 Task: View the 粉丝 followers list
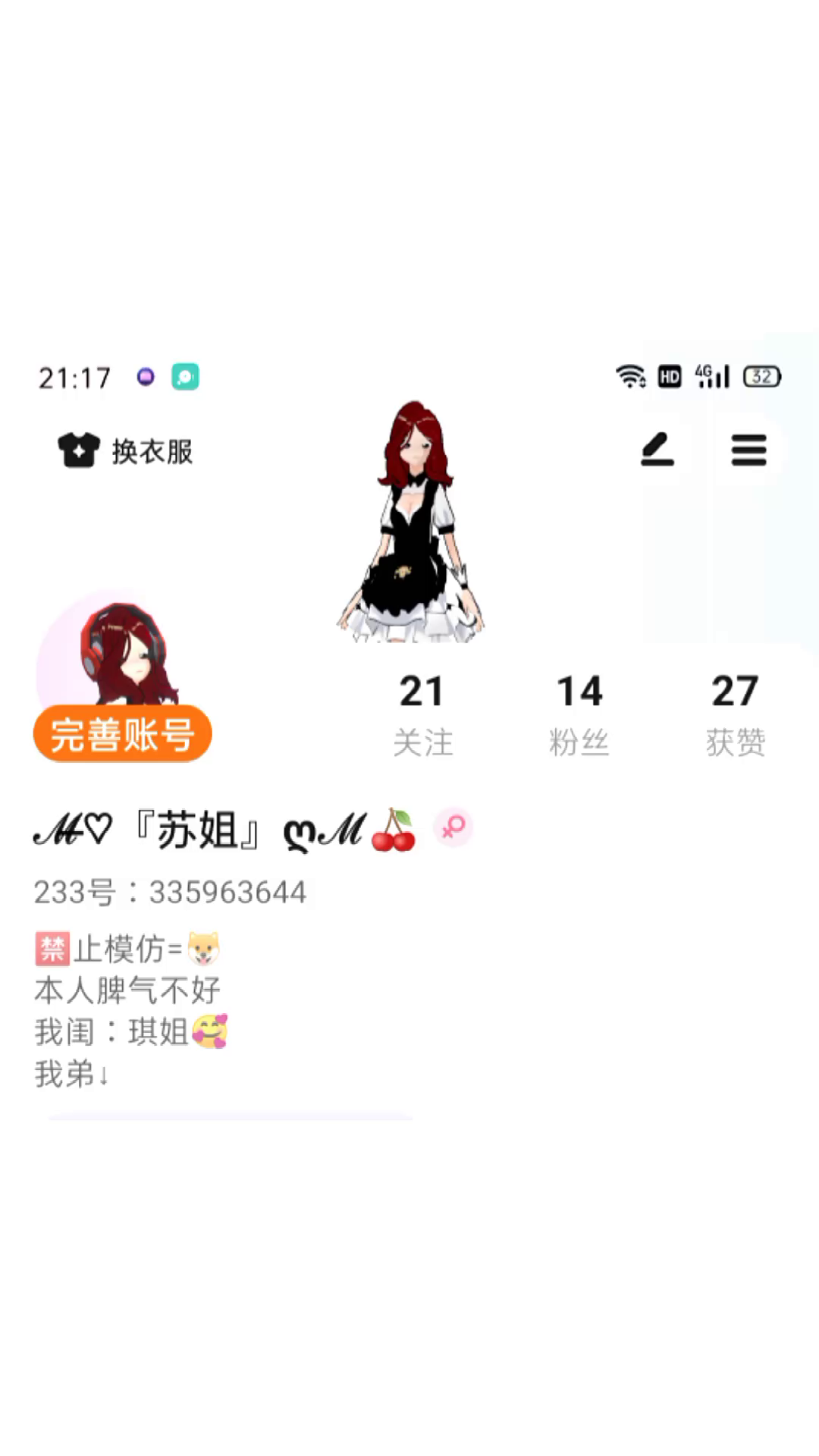coord(579,714)
